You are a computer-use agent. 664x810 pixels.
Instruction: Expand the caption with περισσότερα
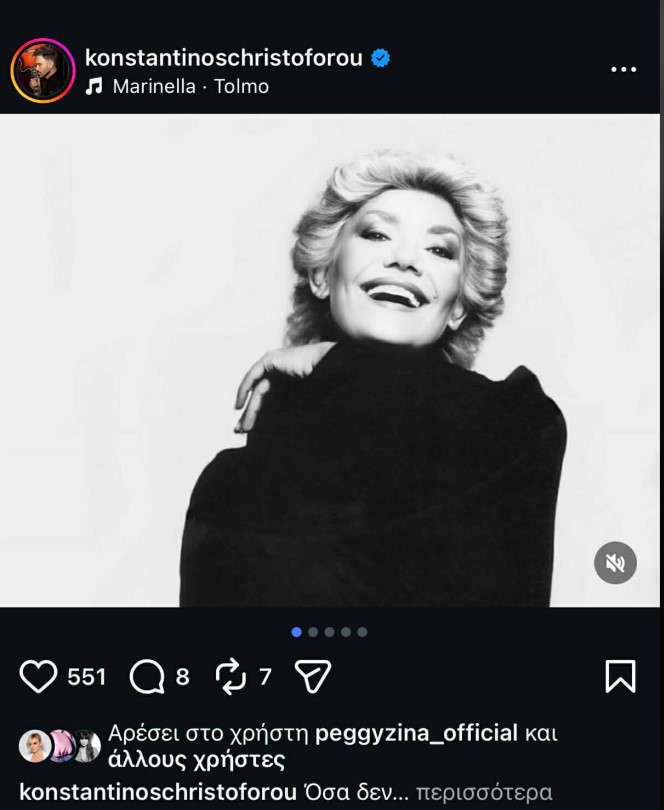tap(484, 793)
